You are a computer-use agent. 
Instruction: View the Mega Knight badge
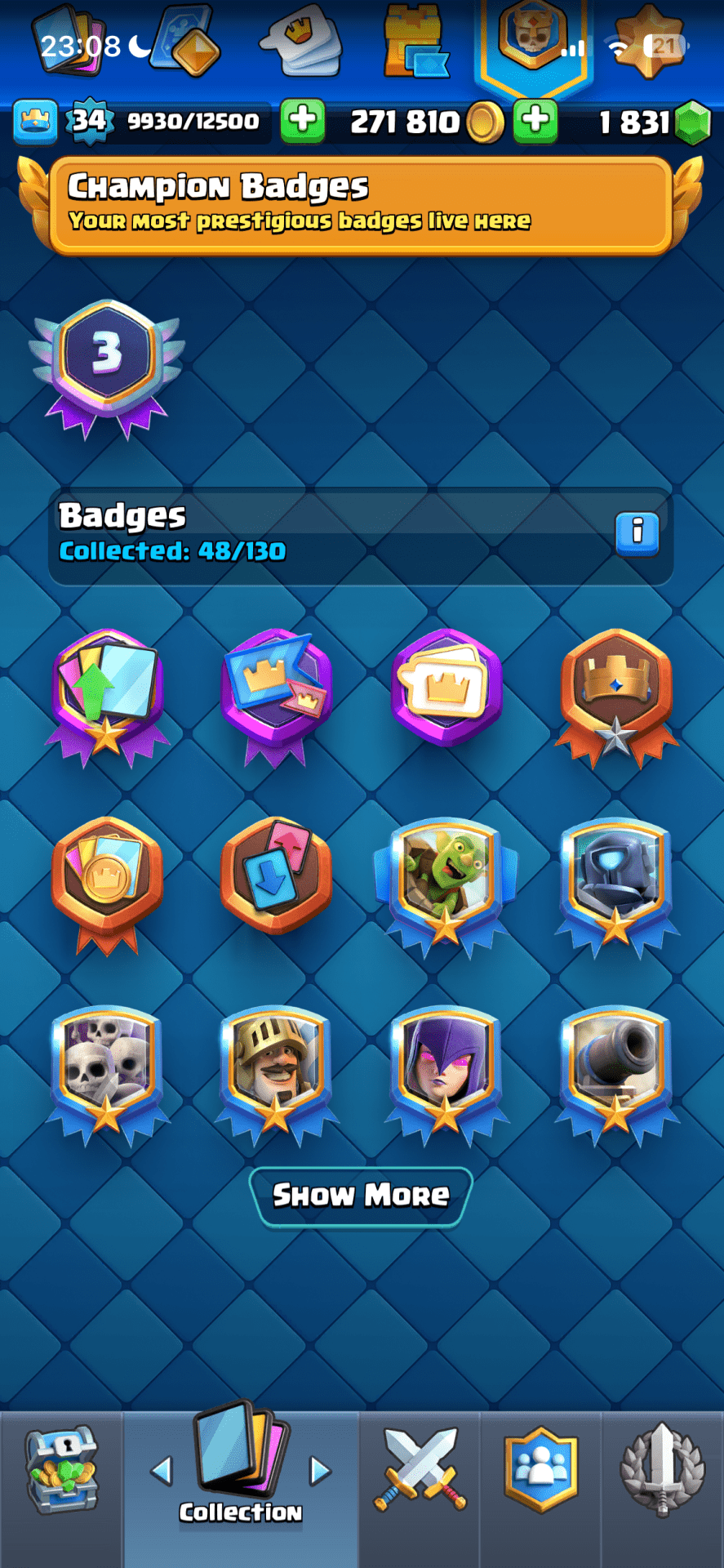pos(616,884)
